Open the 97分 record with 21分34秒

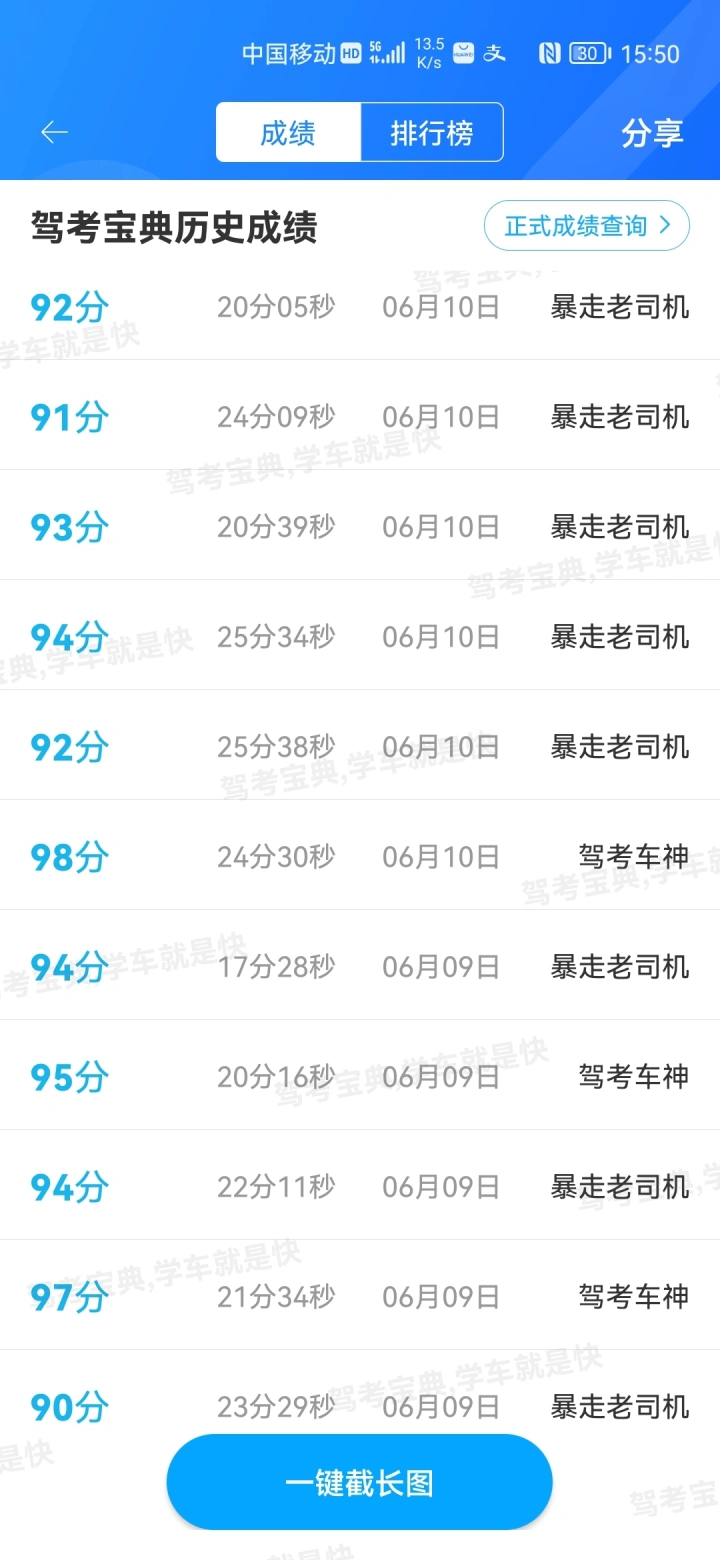point(360,1296)
